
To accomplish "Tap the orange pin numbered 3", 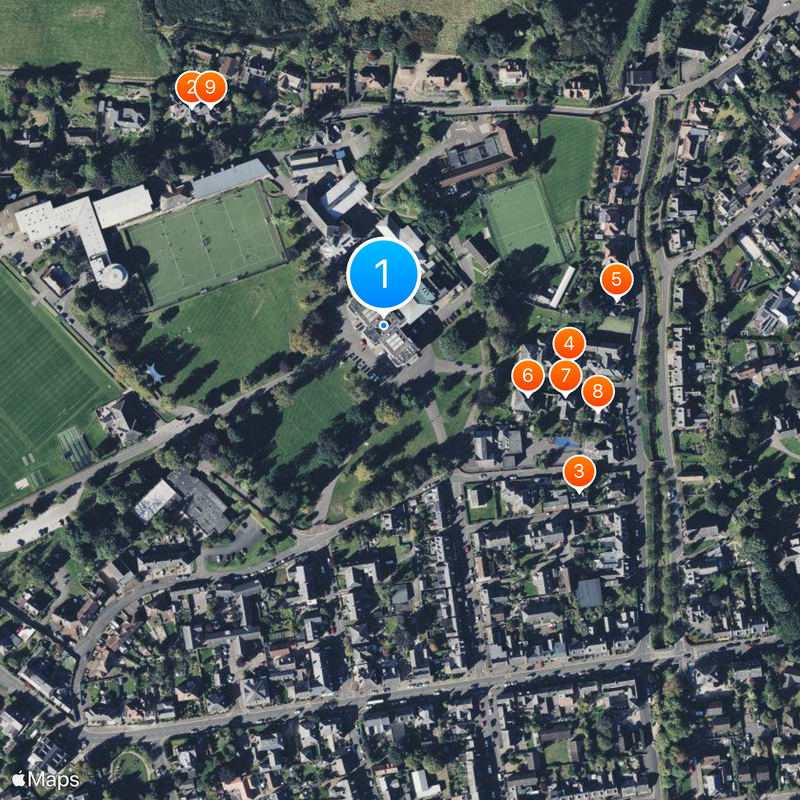I will pyautogui.click(x=579, y=472).
